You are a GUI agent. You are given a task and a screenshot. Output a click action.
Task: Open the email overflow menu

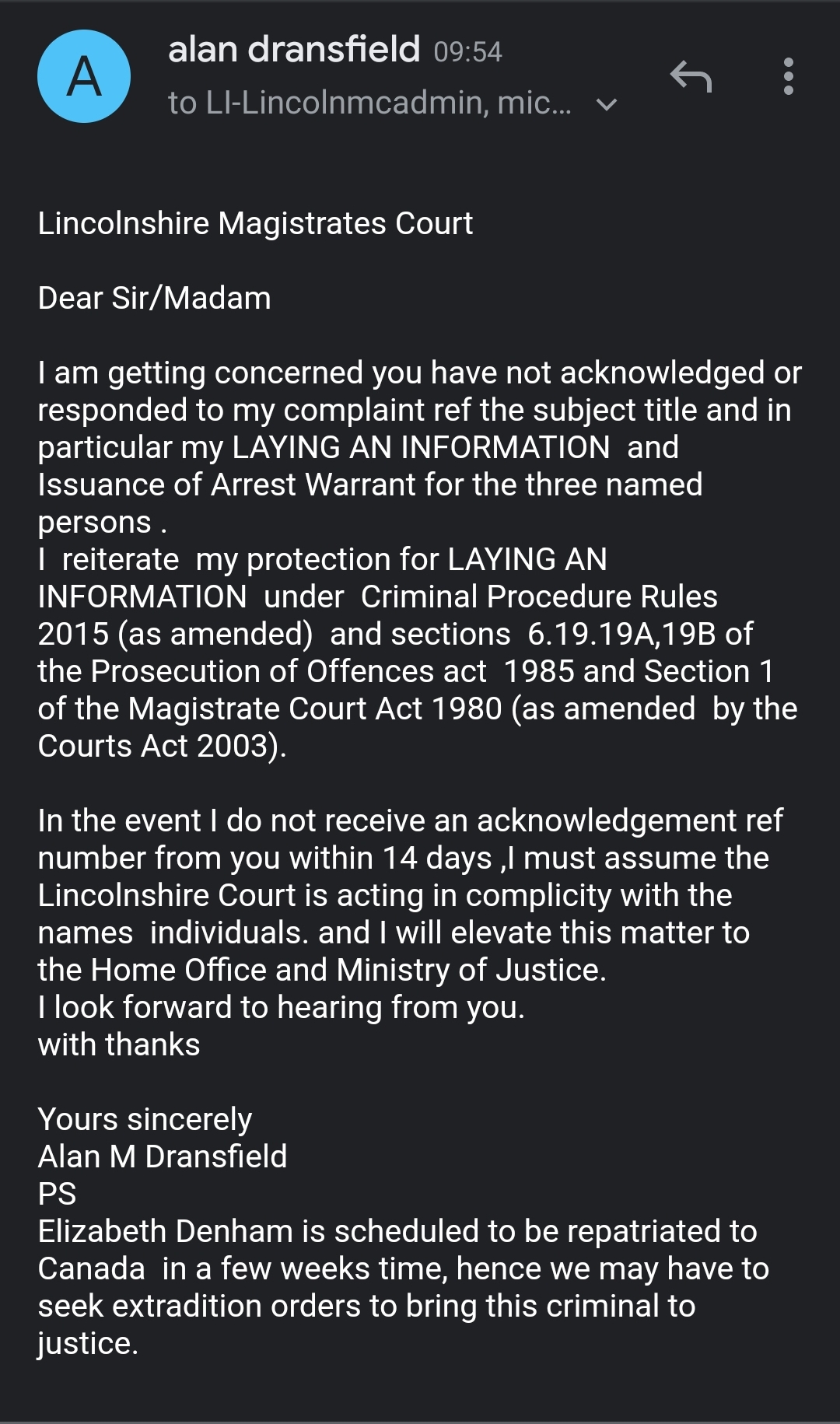(788, 77)
